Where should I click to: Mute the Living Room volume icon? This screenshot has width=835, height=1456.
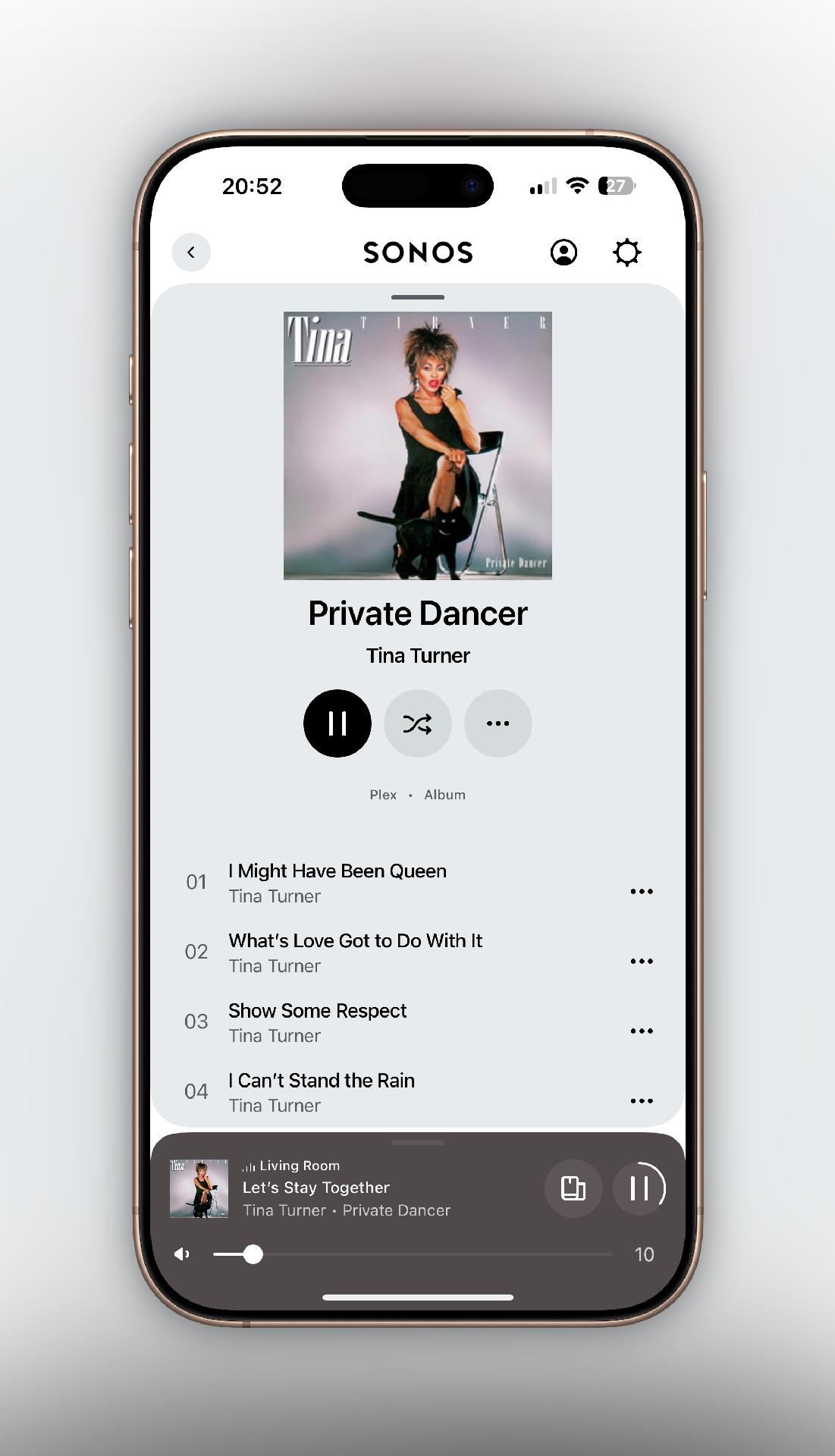pyautogui.click(x=182, y=1254)
